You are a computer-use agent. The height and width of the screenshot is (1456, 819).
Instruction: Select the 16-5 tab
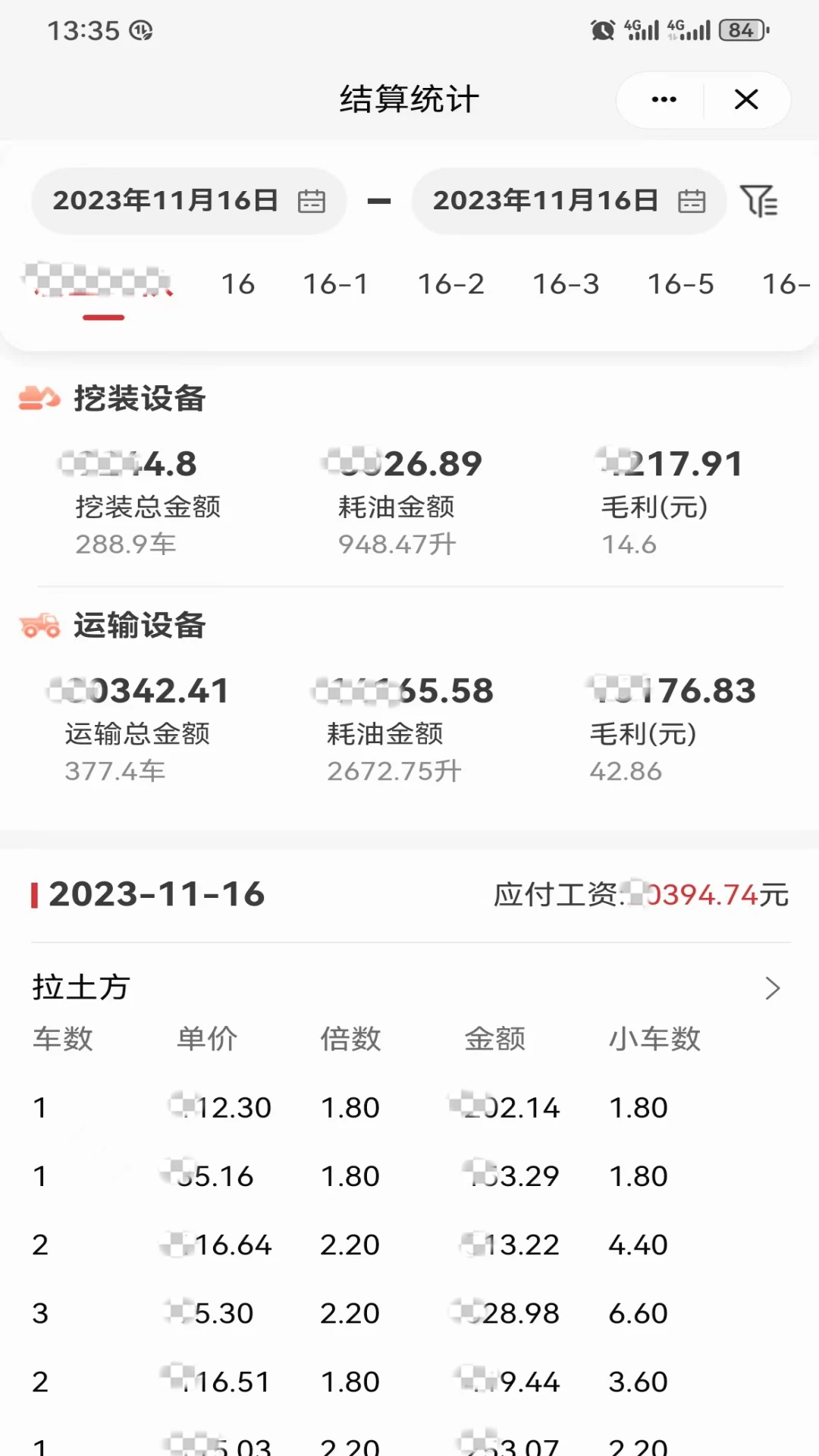pyautogui.click(x=680, y=284)
